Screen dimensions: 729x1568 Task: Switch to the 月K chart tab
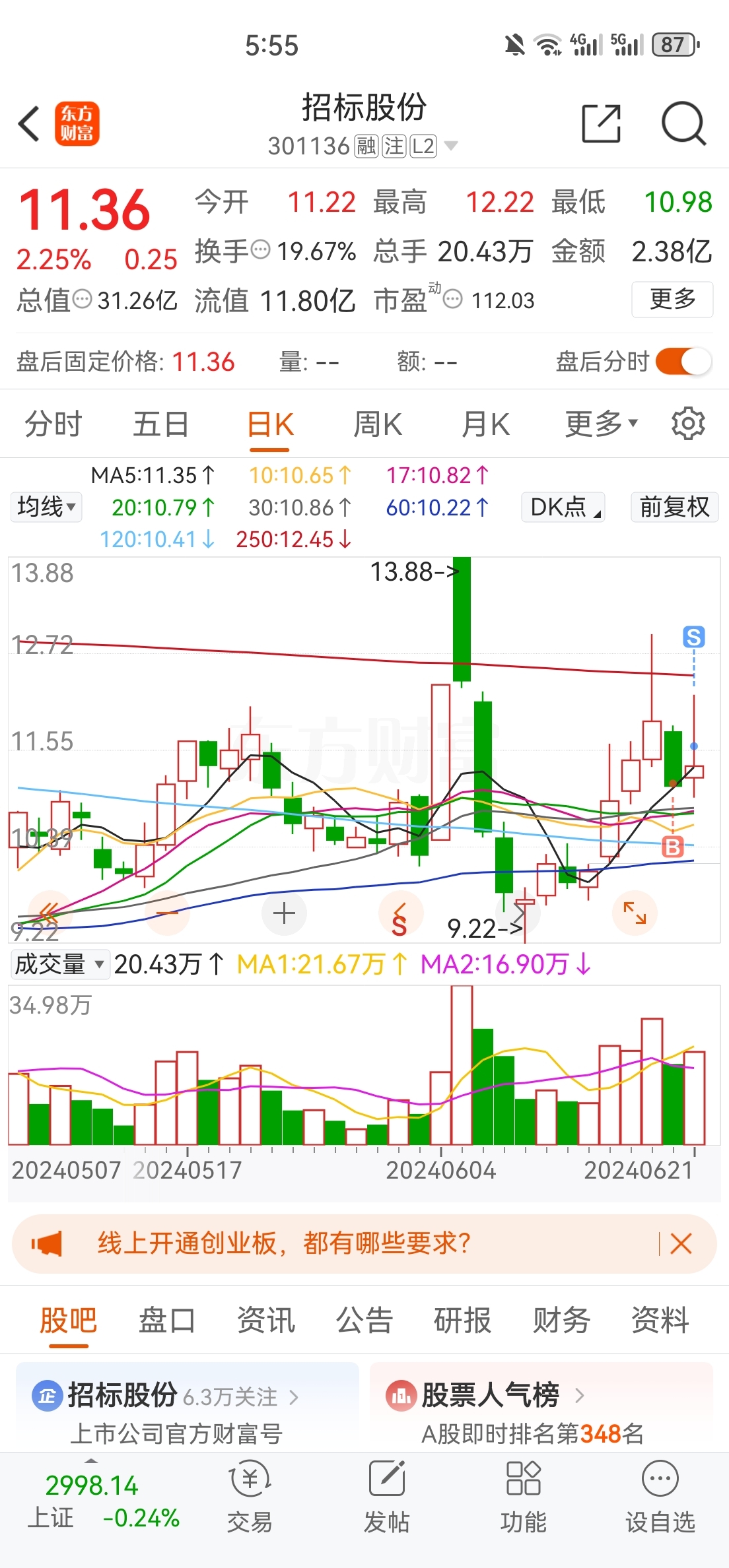[x=486, y=424]
